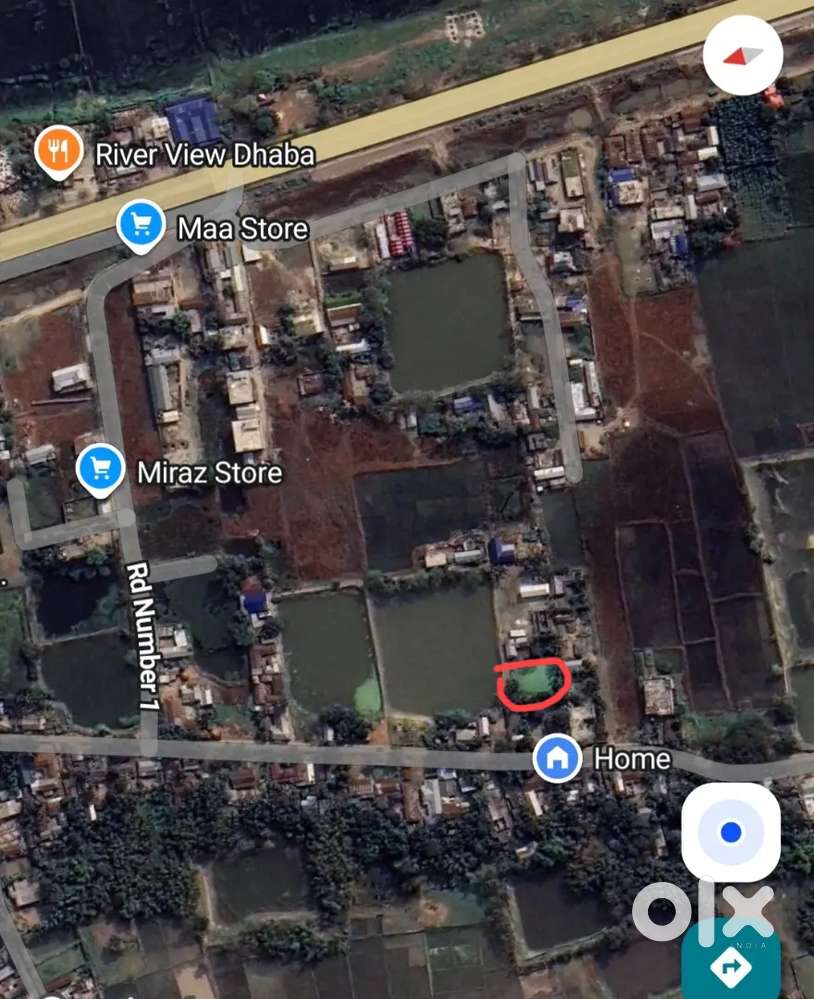Tap the blue-roofed building near River View Dhaba
Image resolution: width=814 pixels, height=999 pixels.
pyautogui.click(x=196, y=120)
